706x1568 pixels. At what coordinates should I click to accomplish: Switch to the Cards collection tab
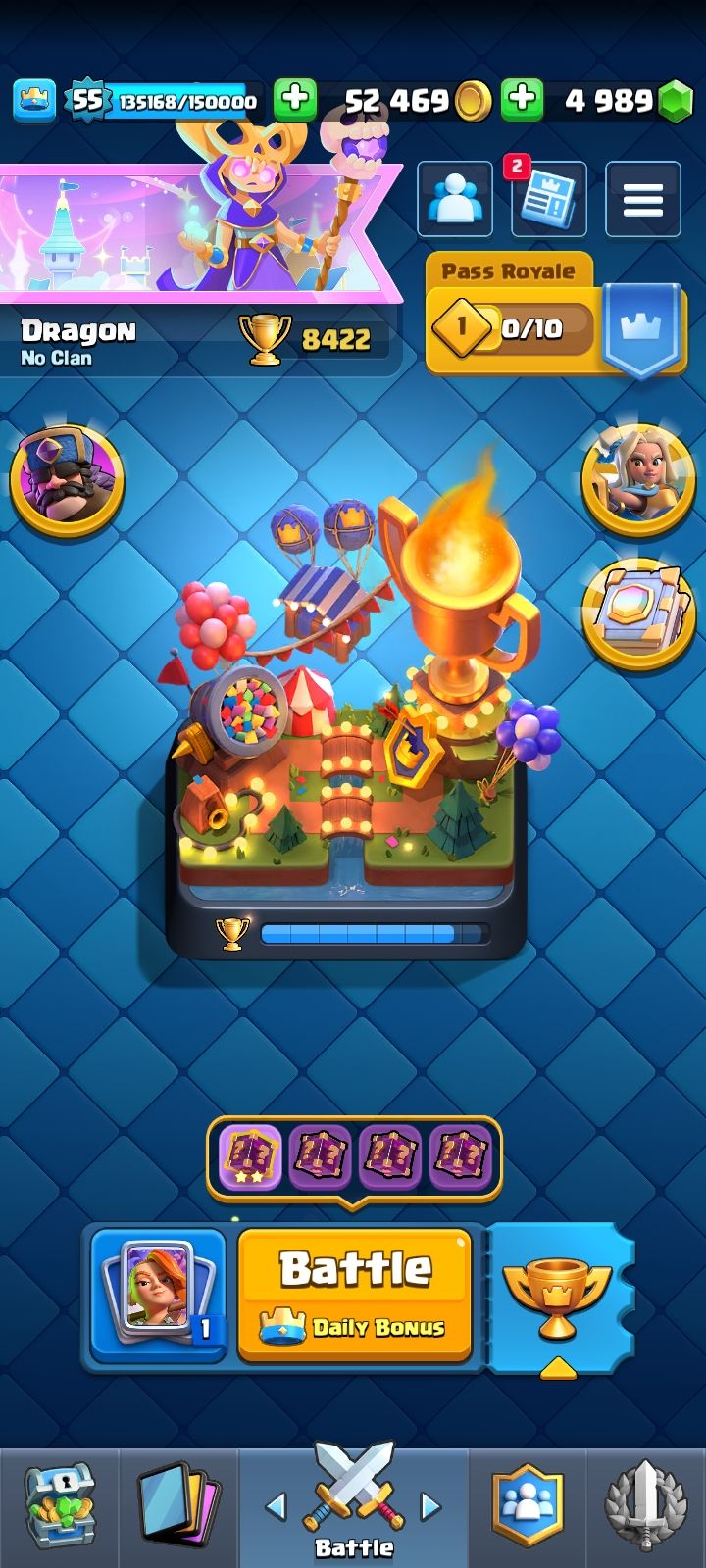click(178, 1506)
